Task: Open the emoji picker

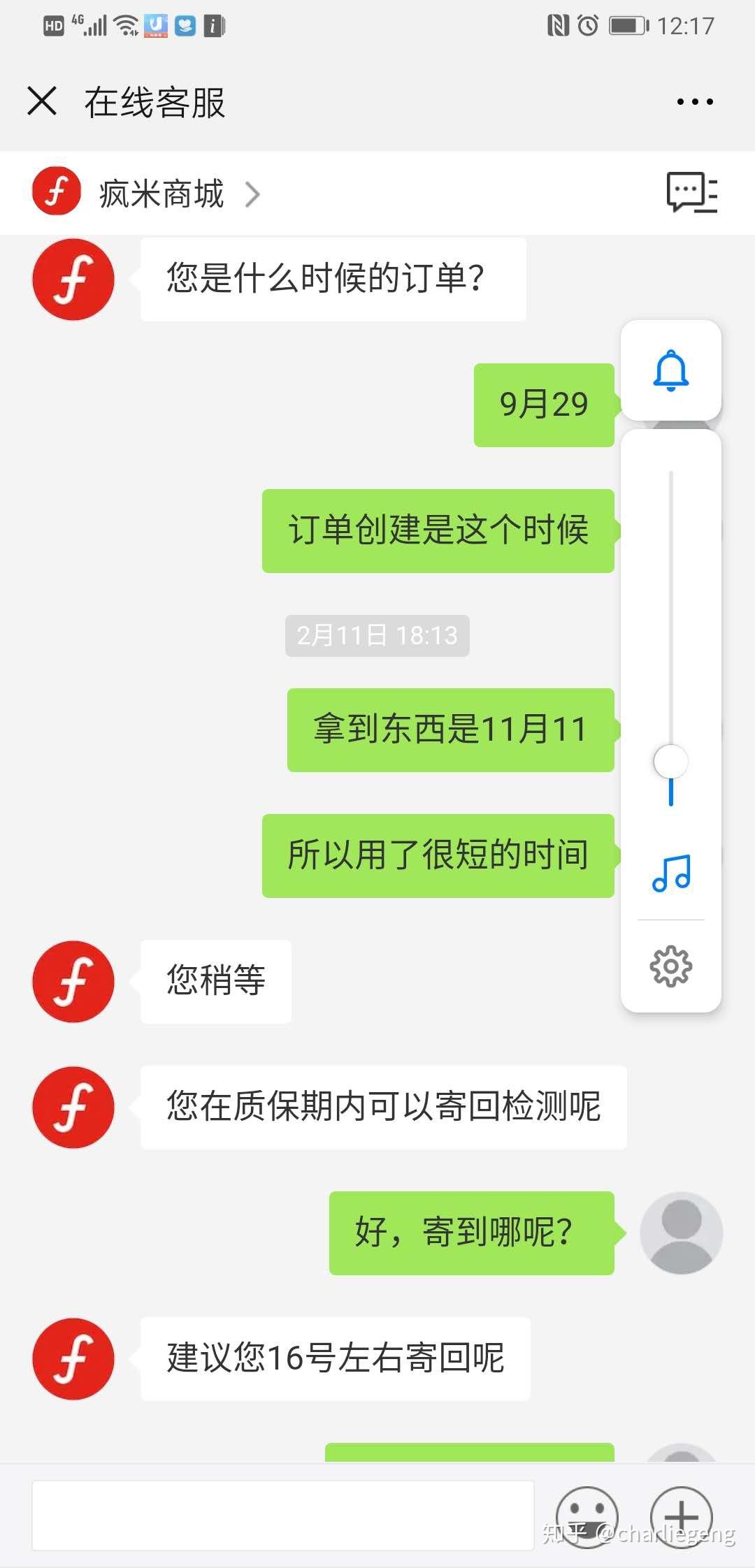Action: click(x=587, y=1516)
